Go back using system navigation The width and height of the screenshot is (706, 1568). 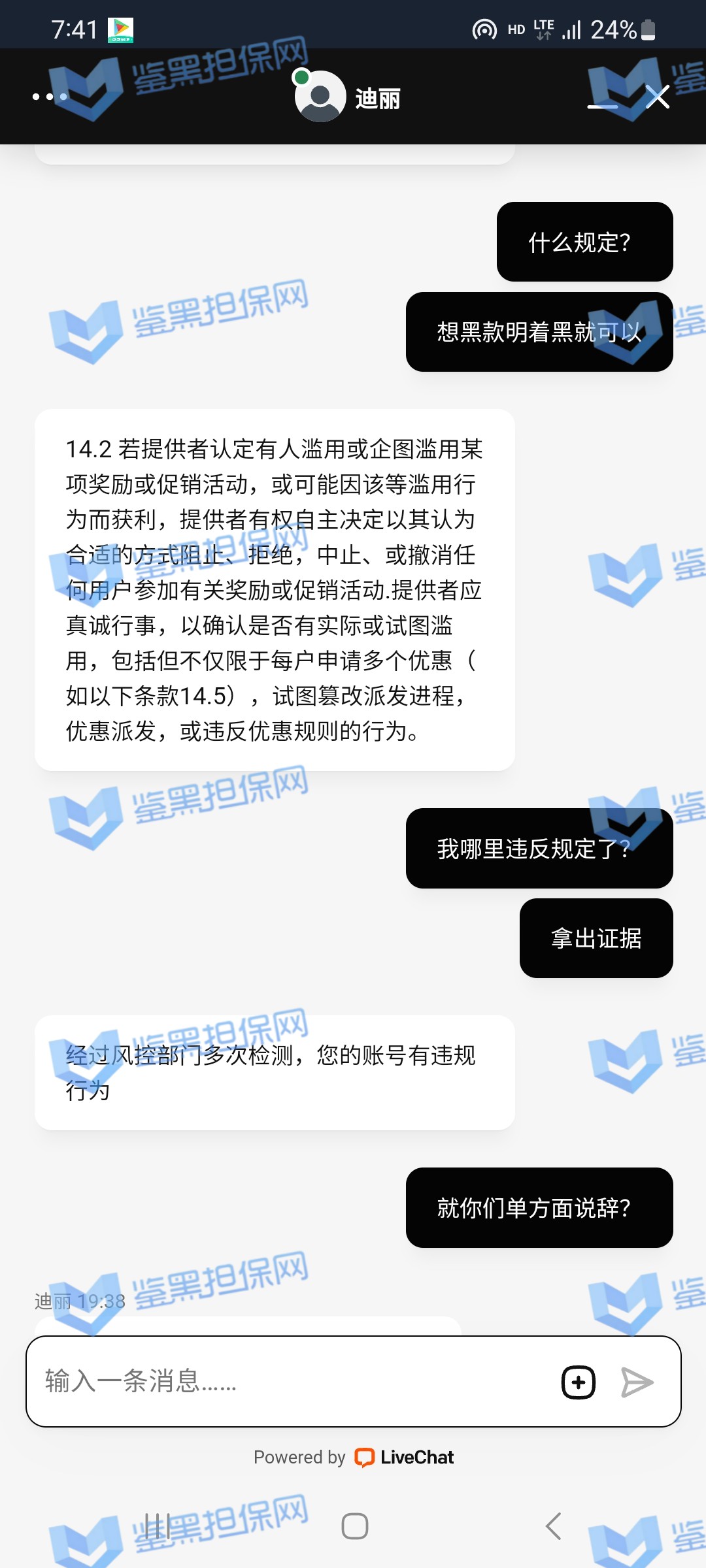coord(553,1526)
